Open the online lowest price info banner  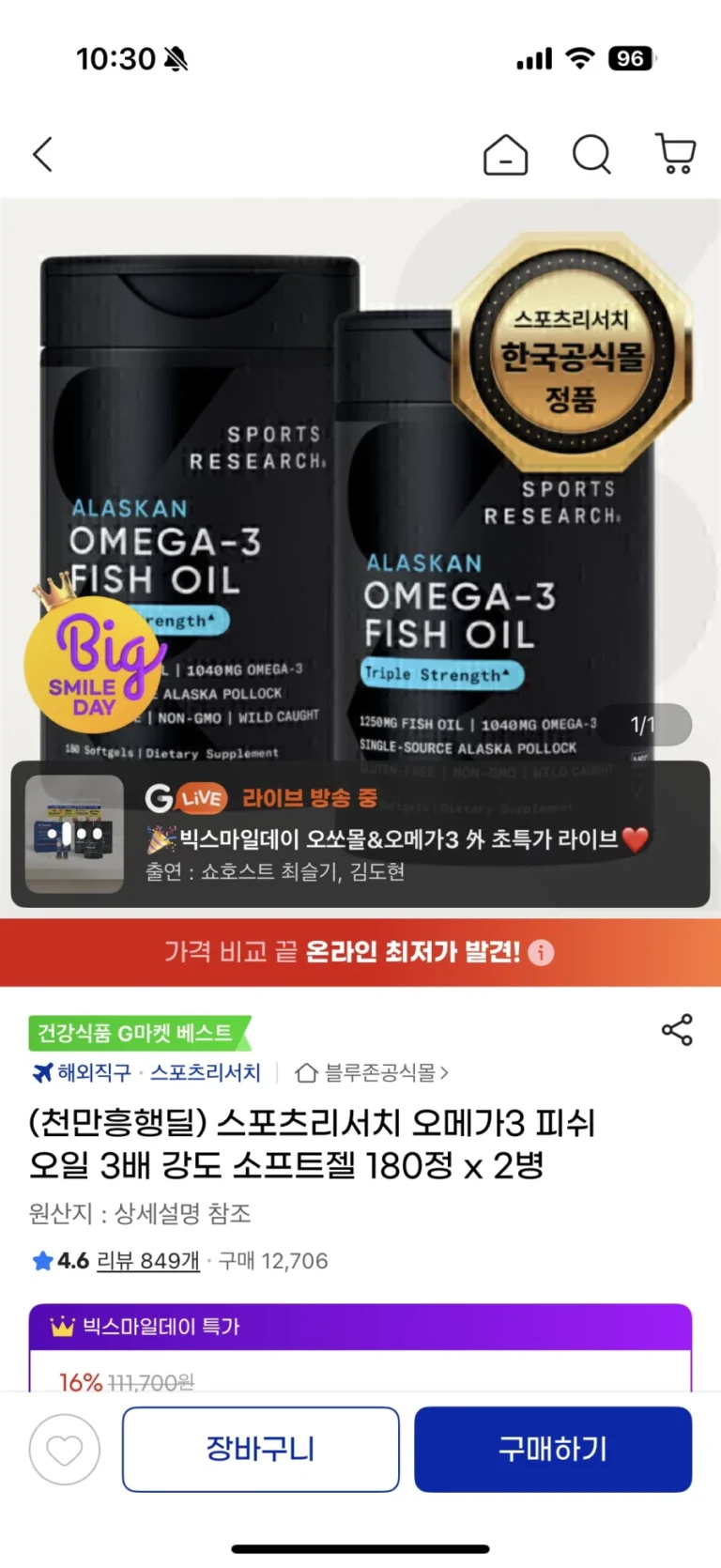click(x=360, y=952)
